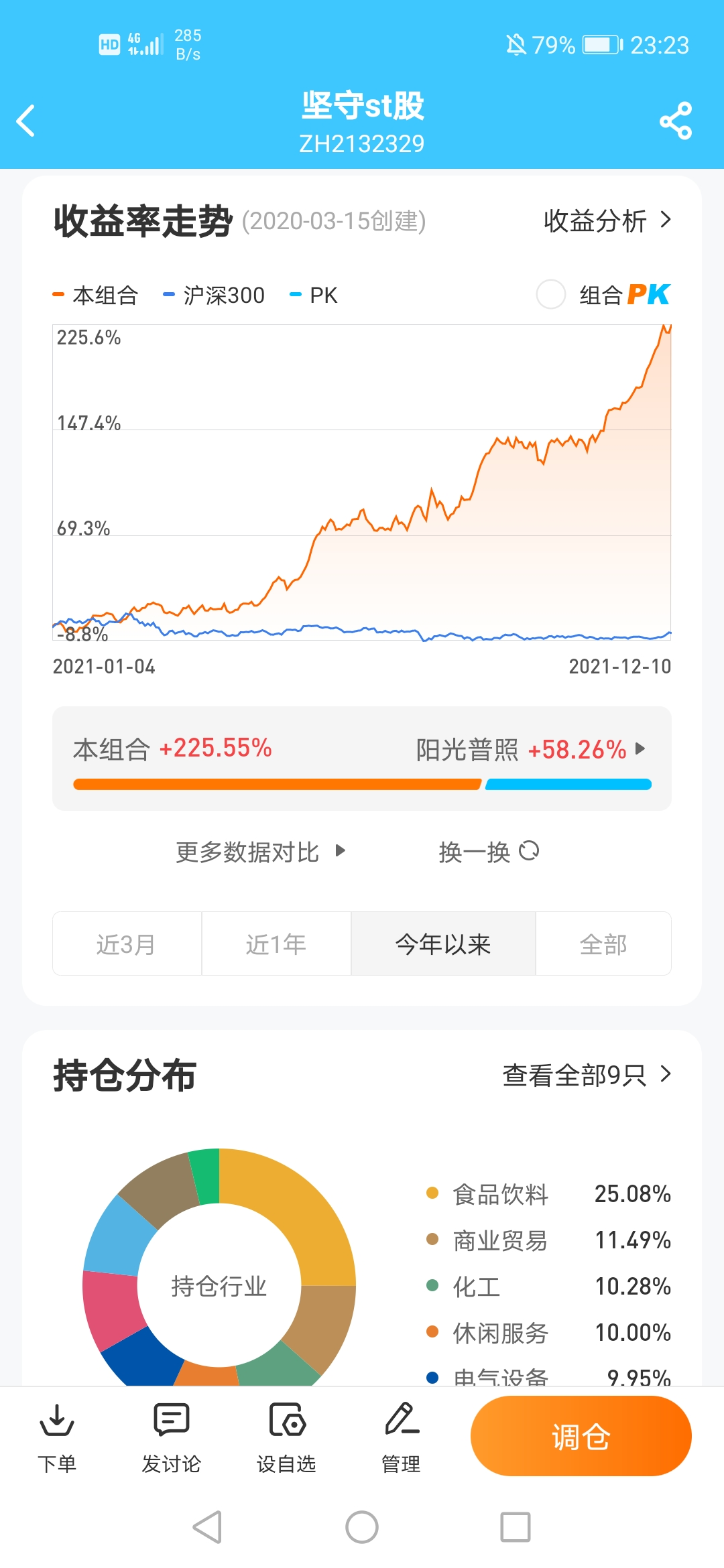Open 收益分析 details

coord(607,220)
